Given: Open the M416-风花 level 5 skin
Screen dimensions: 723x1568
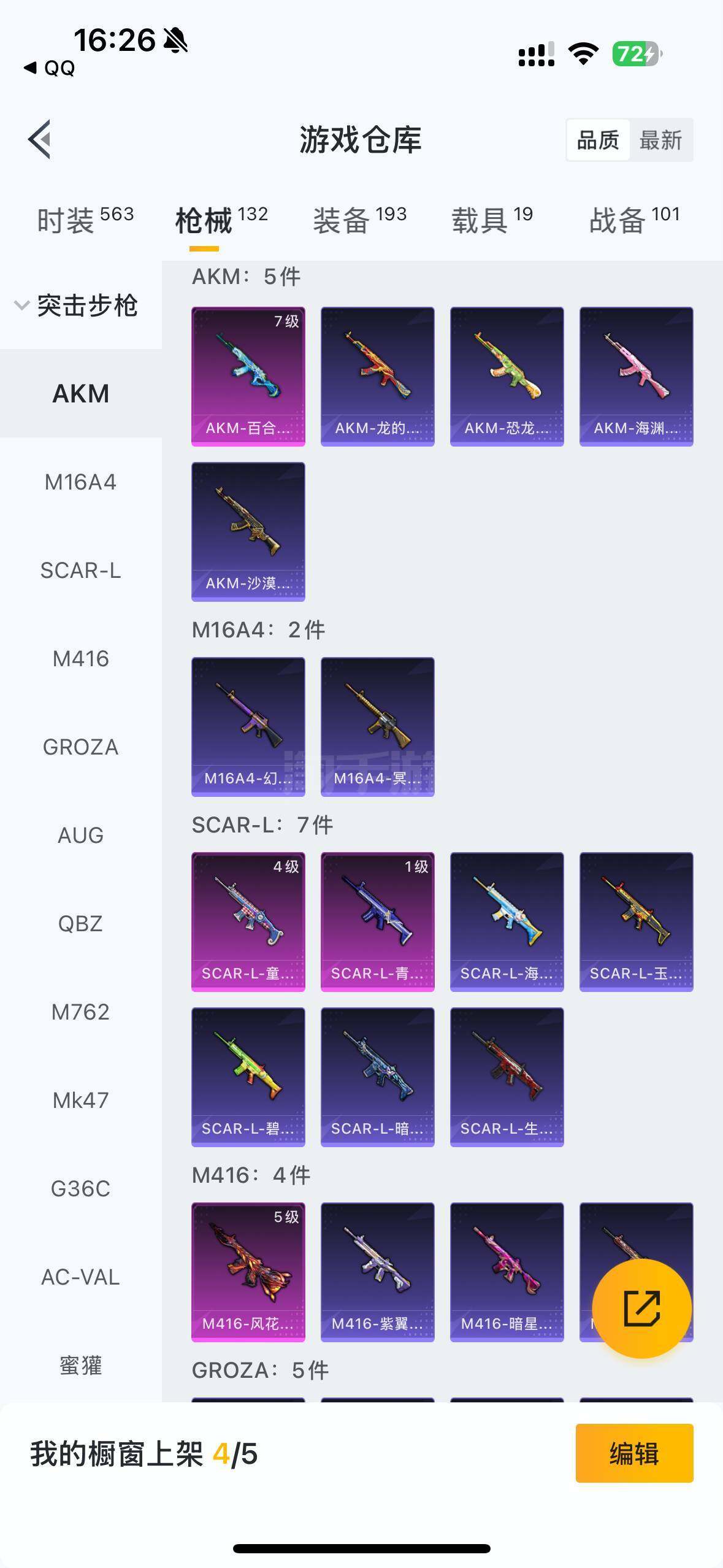Looking at the screenshot, I should point(248,1272).
